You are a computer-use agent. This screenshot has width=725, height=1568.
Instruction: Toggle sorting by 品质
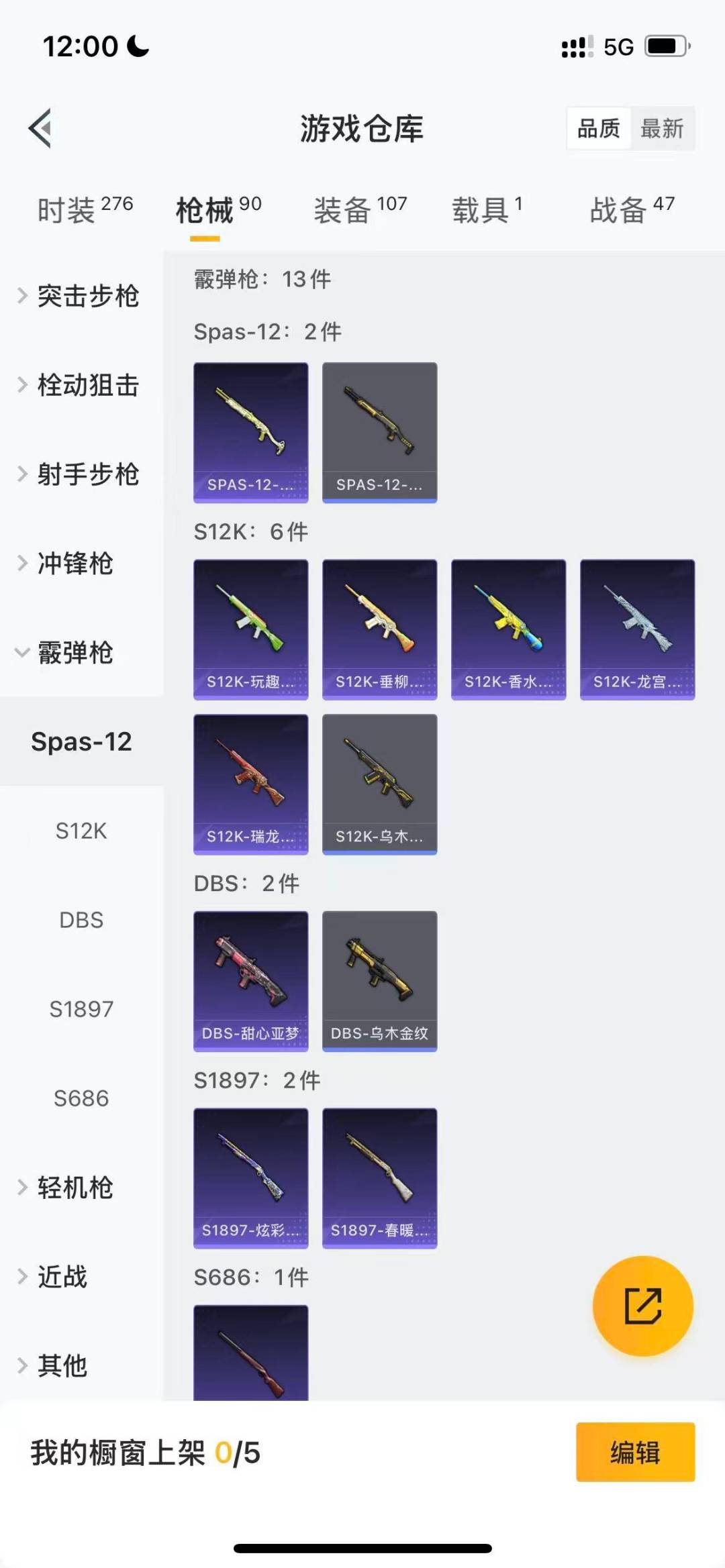[599, 128]
